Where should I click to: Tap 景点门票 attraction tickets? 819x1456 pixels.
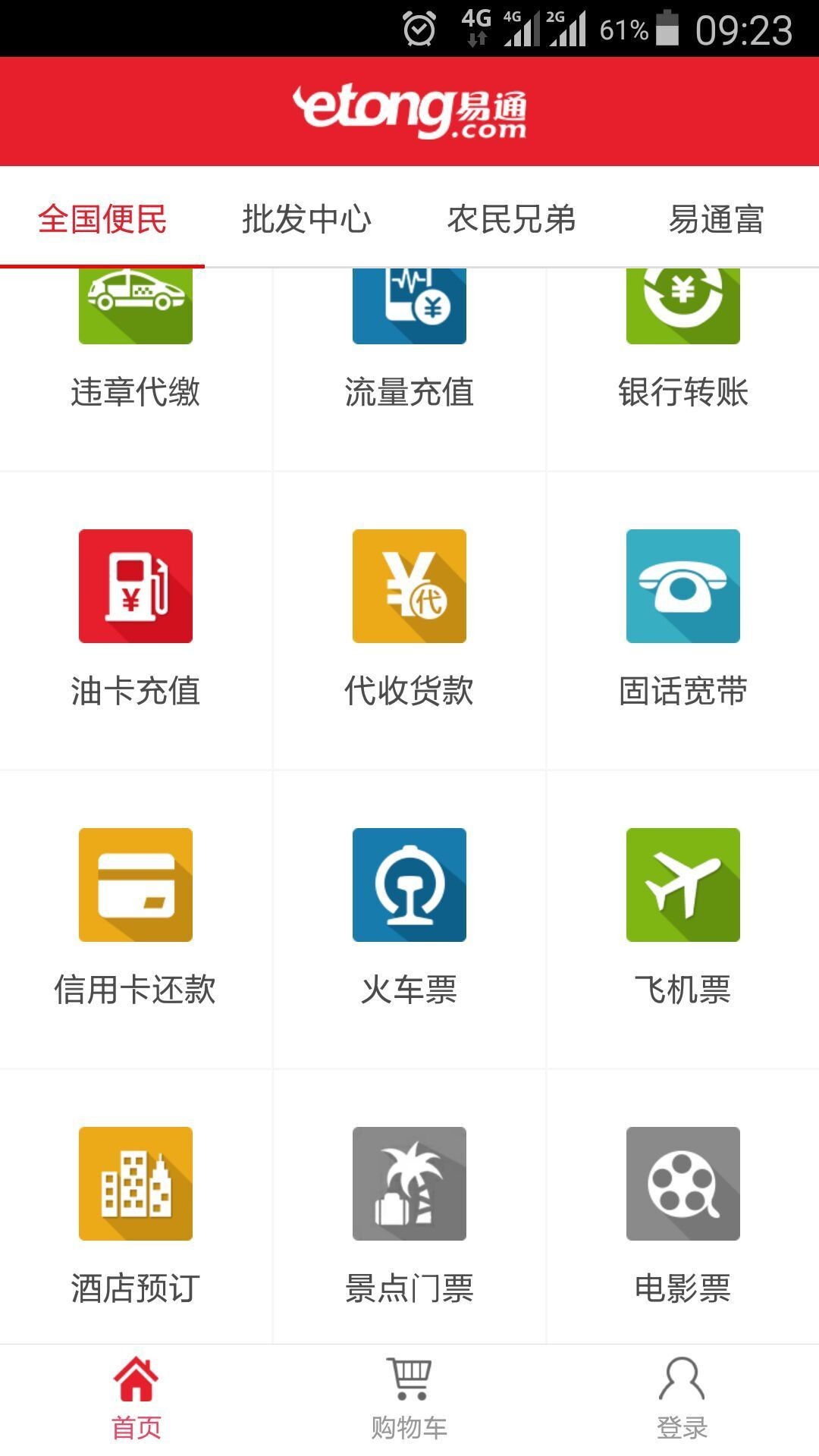click(x=409, y=1213)
